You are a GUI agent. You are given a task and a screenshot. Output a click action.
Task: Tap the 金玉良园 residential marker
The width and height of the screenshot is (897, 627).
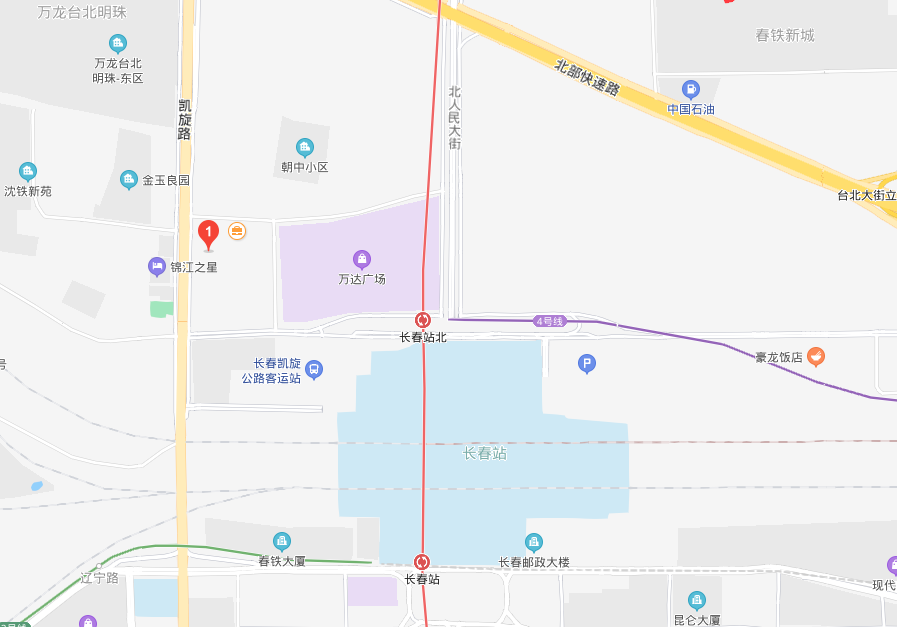click(x=128, y=180)
